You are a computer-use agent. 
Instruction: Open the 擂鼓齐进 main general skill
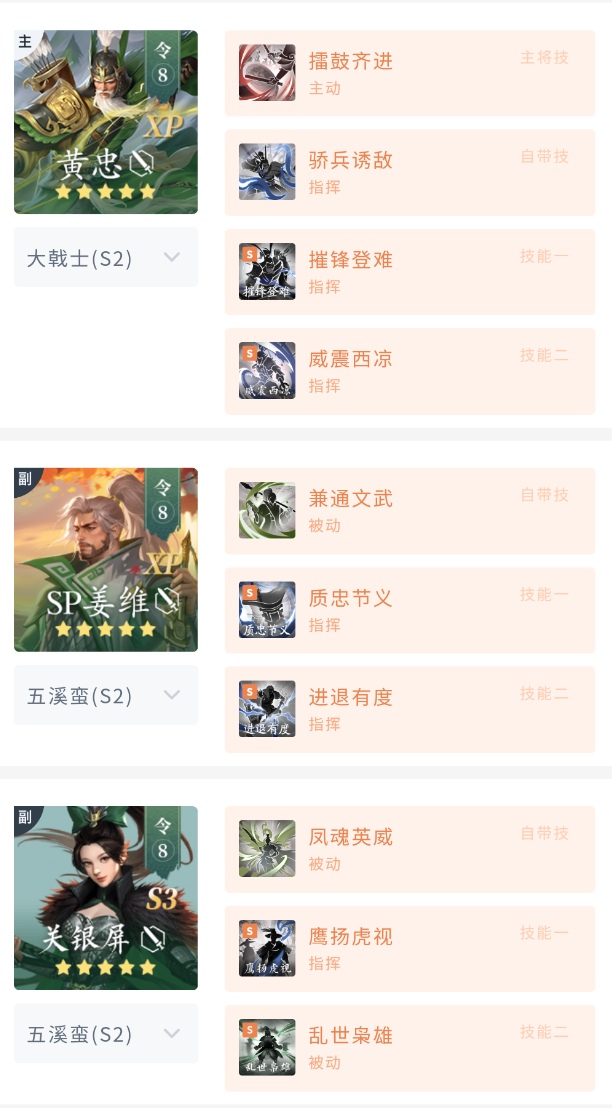point(409,72)
